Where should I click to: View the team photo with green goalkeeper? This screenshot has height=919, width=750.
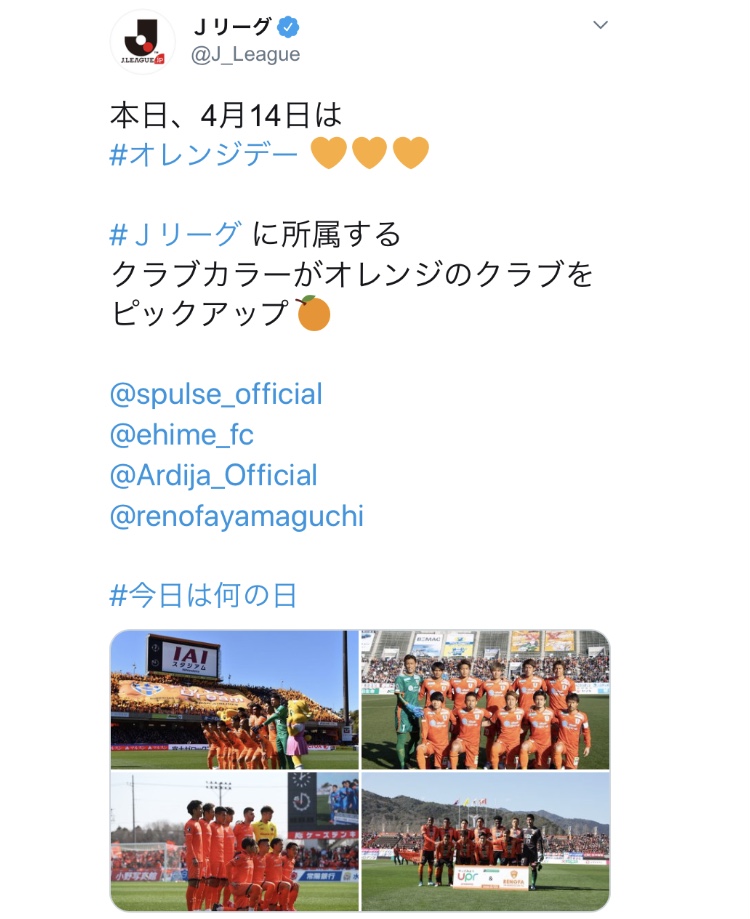coord(485,699)
